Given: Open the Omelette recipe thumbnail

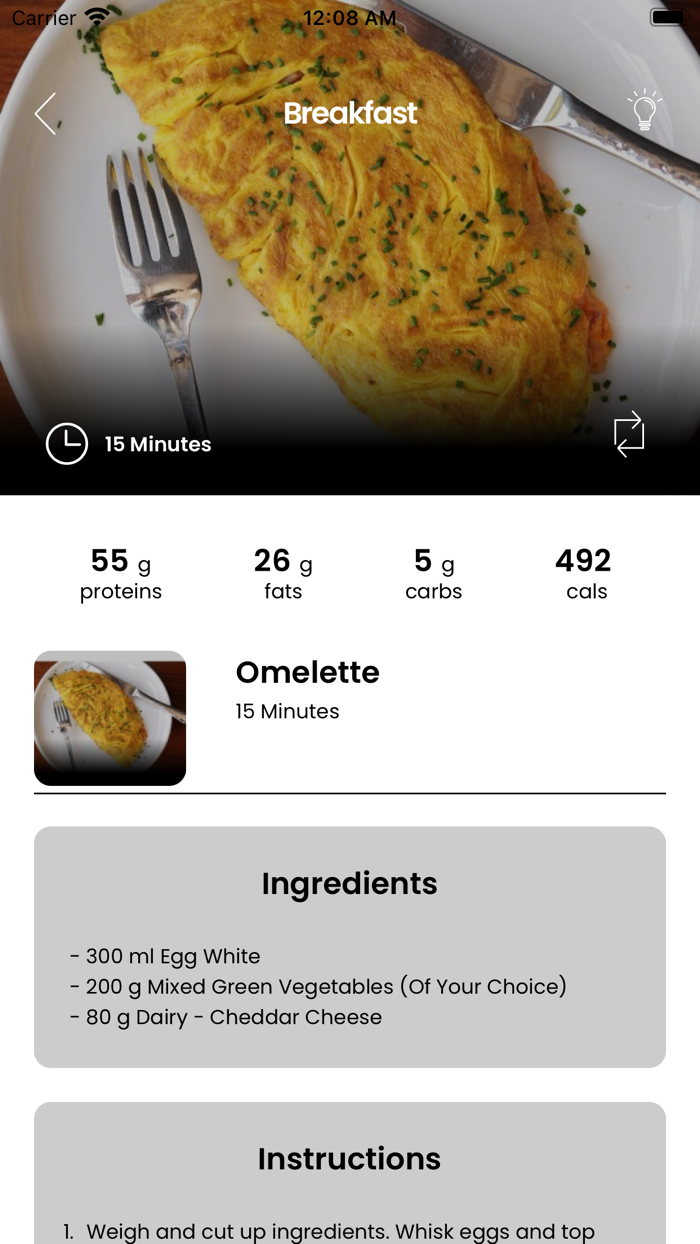Looking at the screenshot, I should 110,718.
